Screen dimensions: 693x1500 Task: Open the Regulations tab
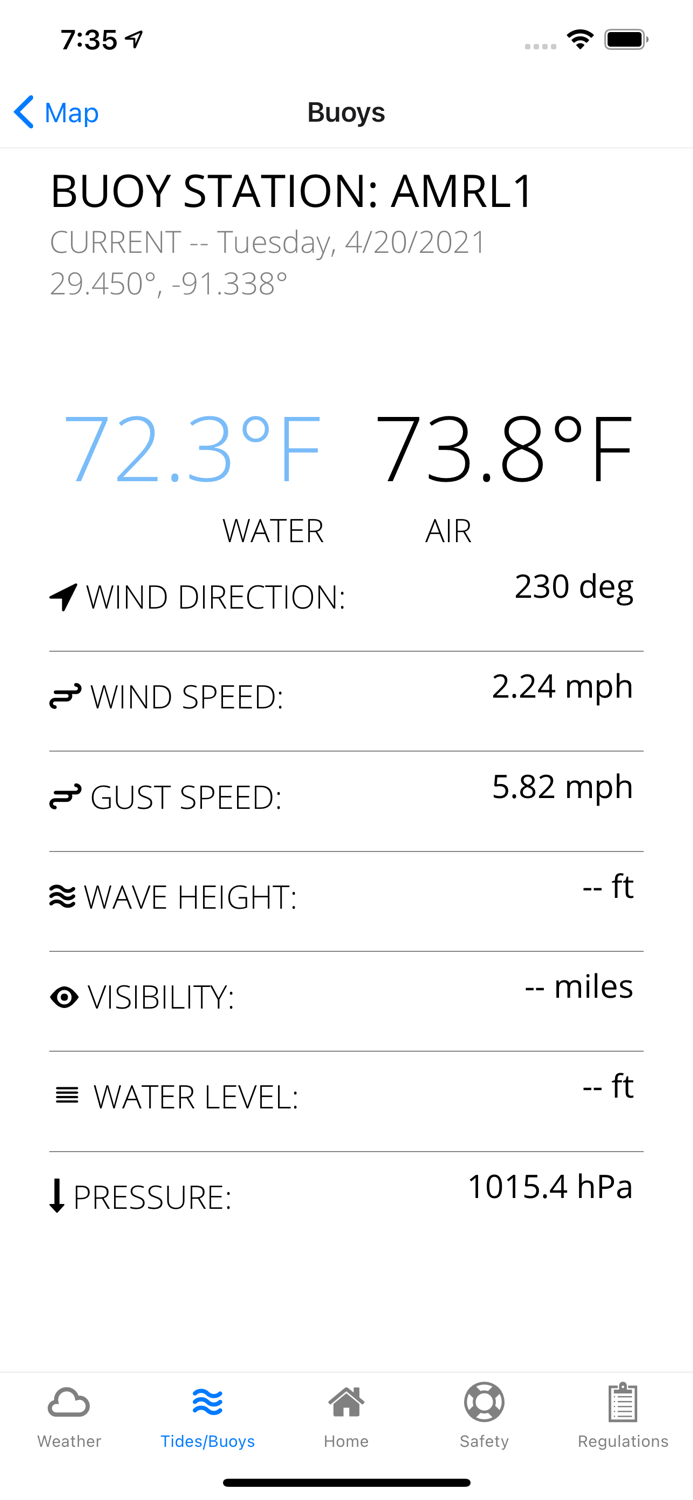622,1416
